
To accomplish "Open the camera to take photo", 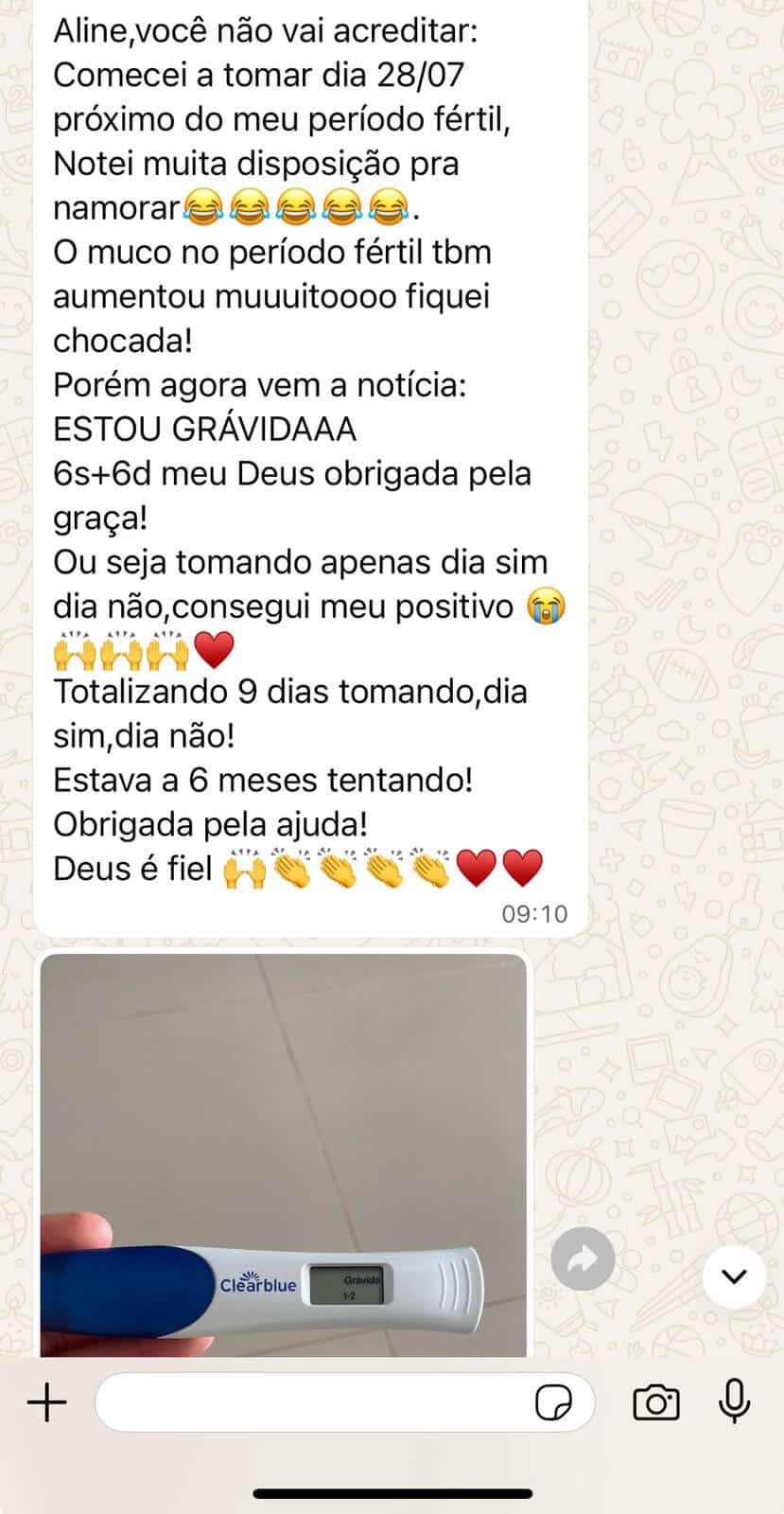I will coord(656,1401).
